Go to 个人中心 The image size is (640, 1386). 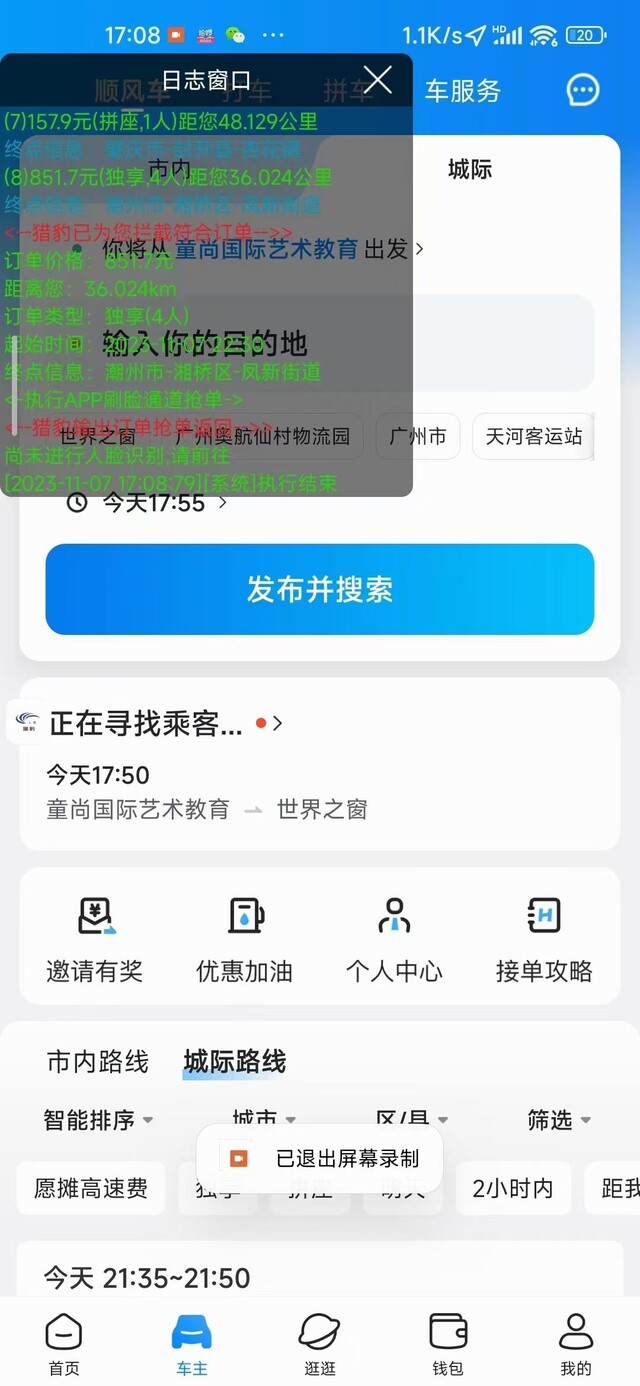click(x=394, y=940)
